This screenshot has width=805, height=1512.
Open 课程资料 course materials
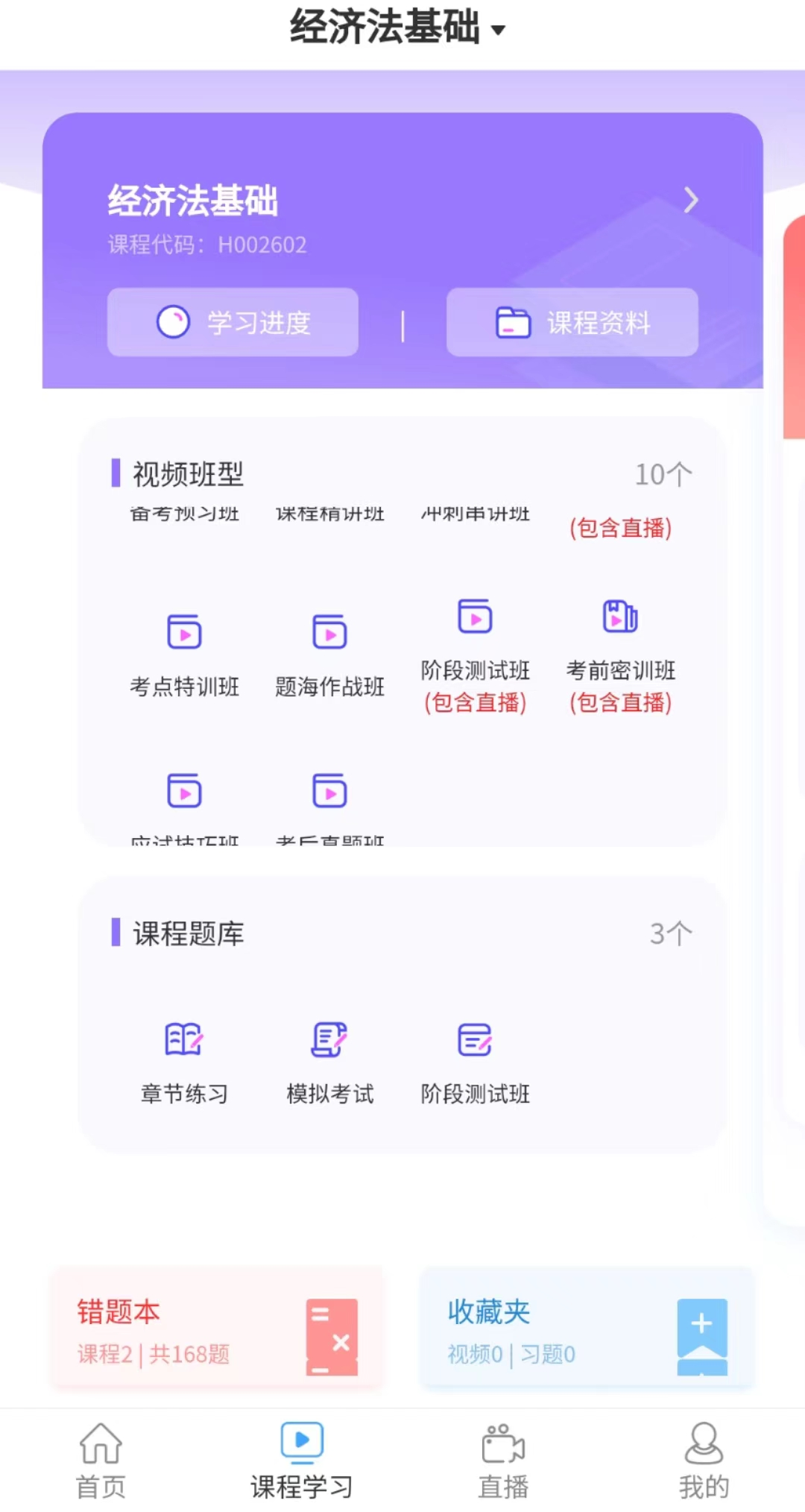click(572, 322)
